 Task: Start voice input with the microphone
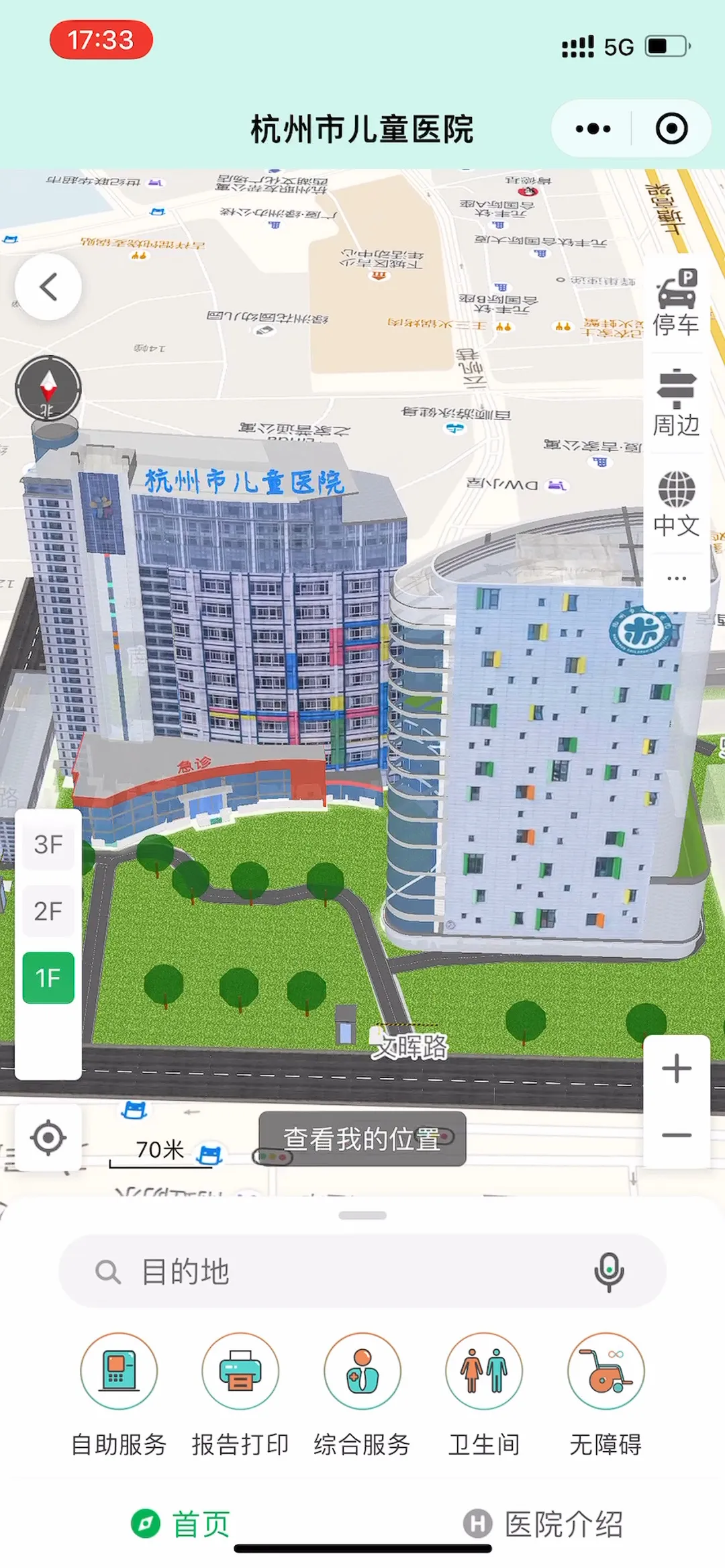609,1271
